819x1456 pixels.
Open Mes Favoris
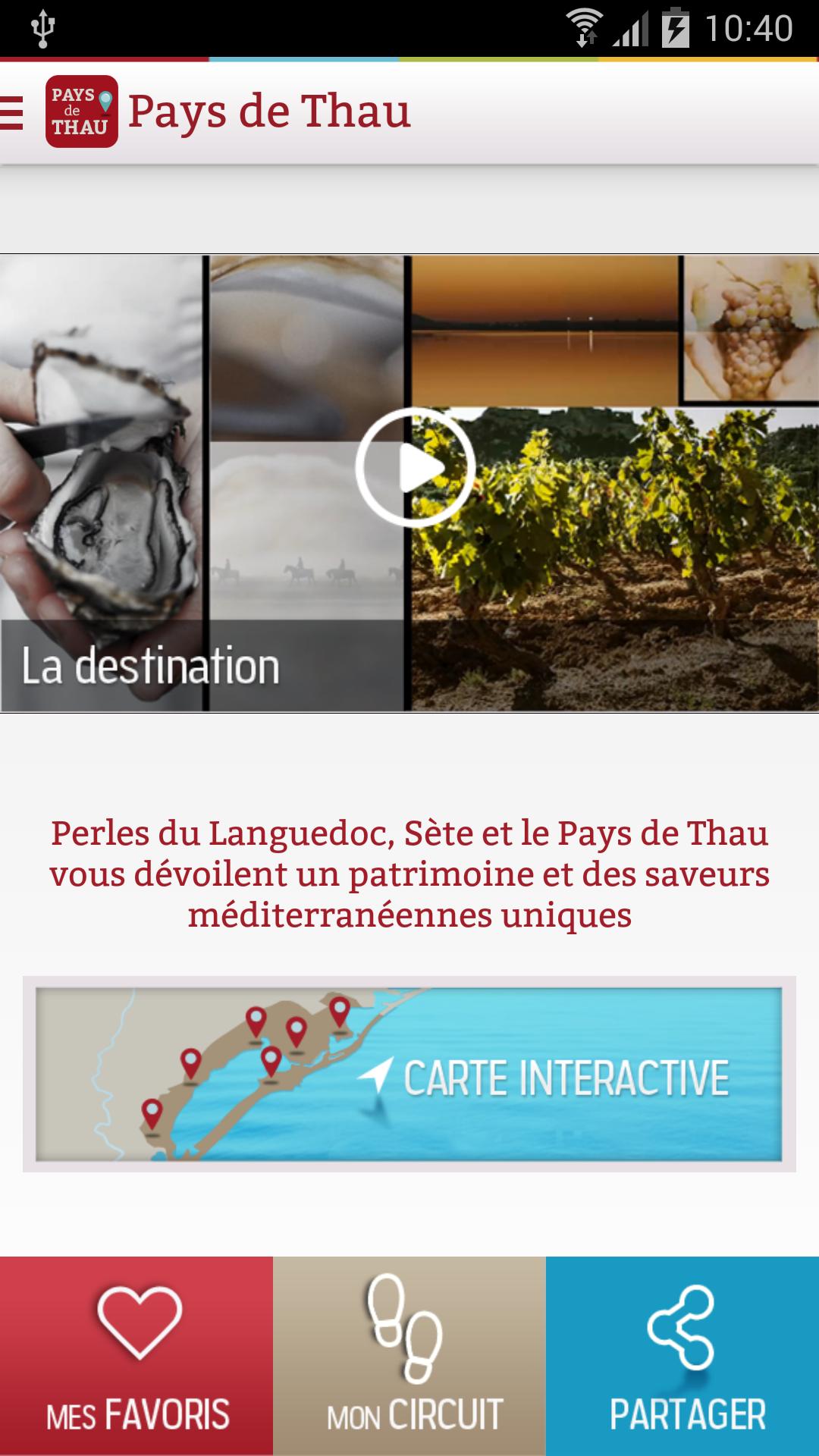(136, 1356)
